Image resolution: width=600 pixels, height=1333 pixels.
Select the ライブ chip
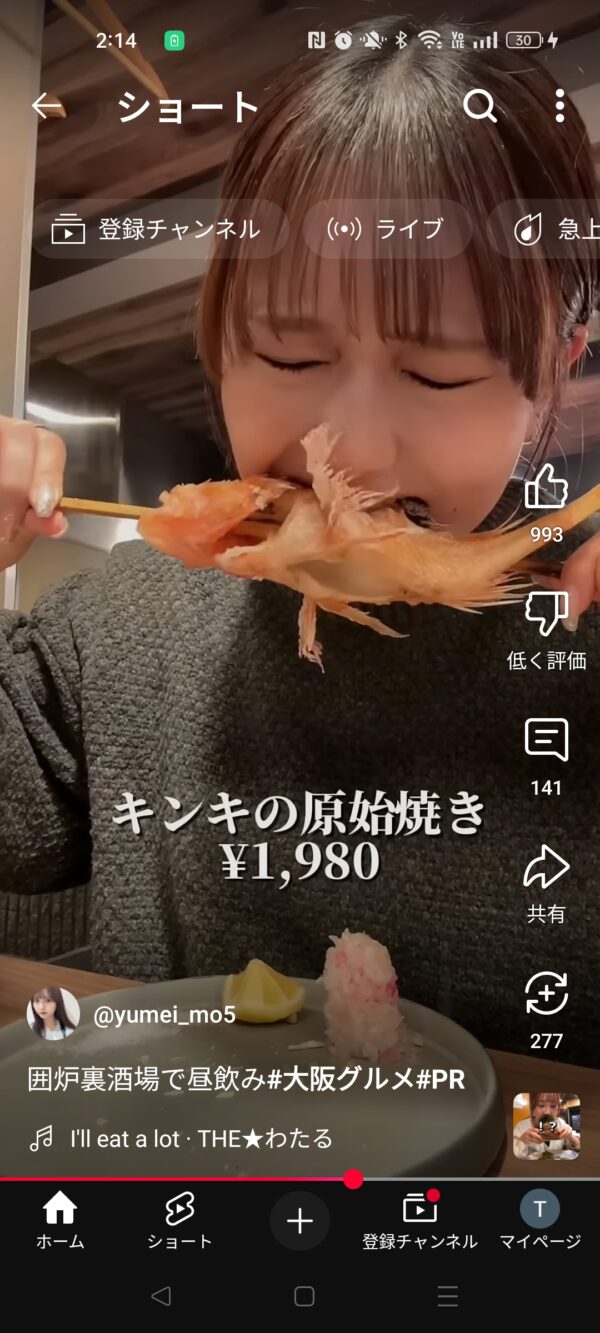[387, 229]
